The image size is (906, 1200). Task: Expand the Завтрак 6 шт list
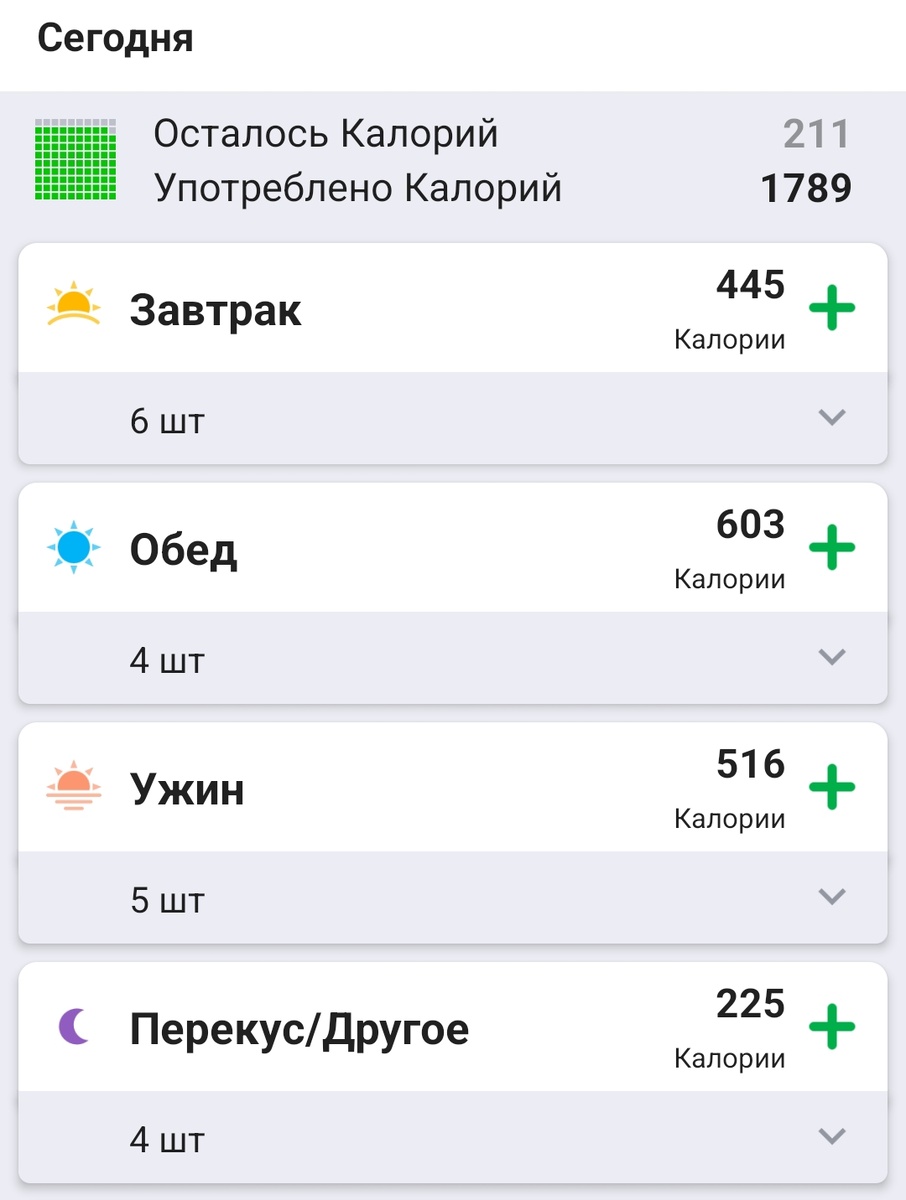(x=832, y=418)
